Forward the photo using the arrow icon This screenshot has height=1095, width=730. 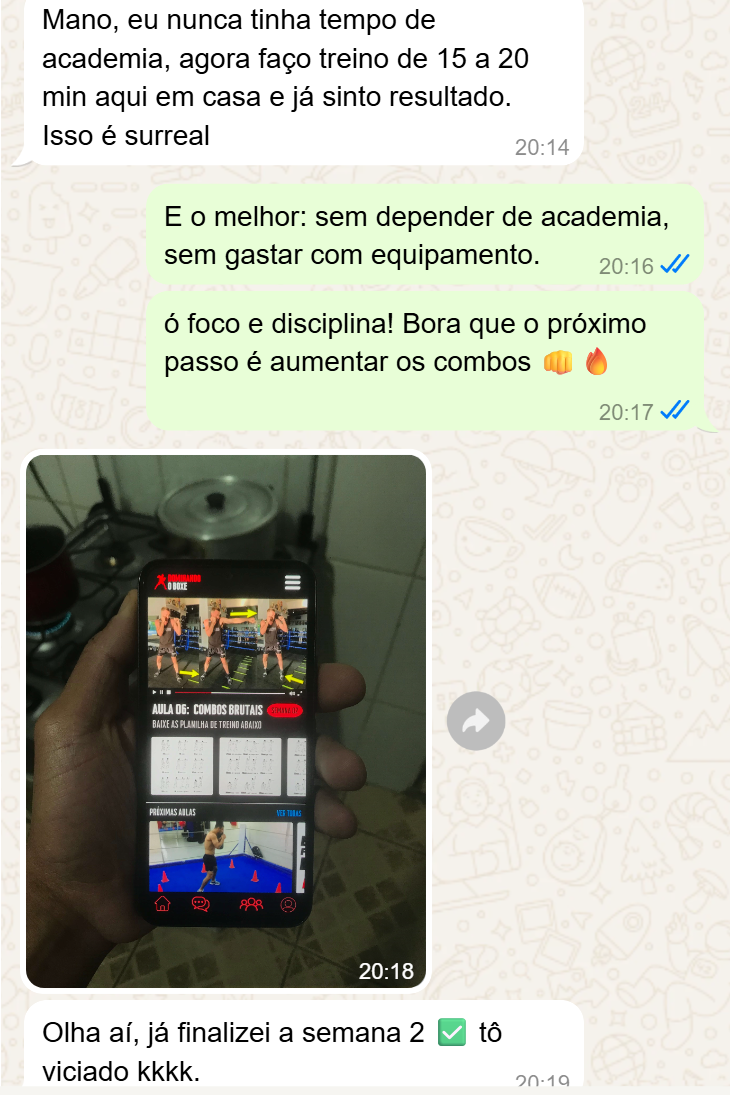point(476,721)
